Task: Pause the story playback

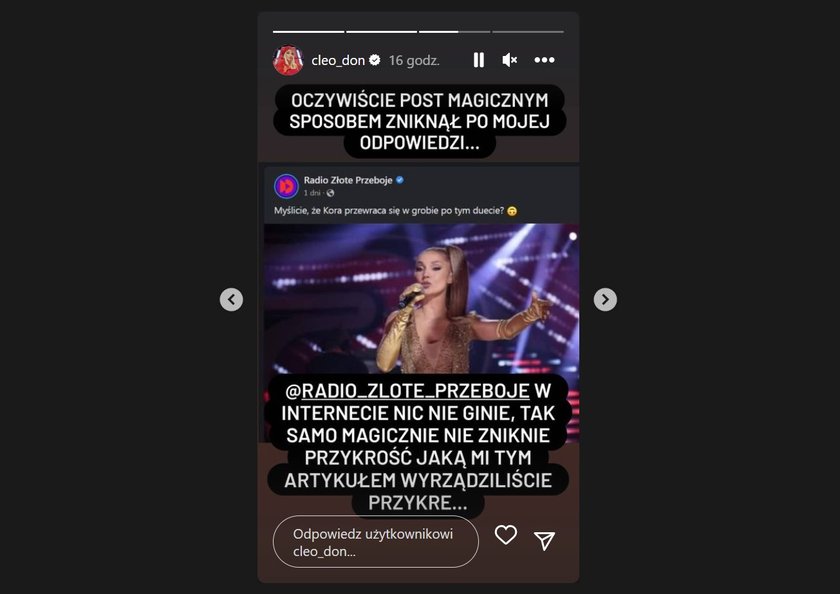Action: [x=478, y=60]
